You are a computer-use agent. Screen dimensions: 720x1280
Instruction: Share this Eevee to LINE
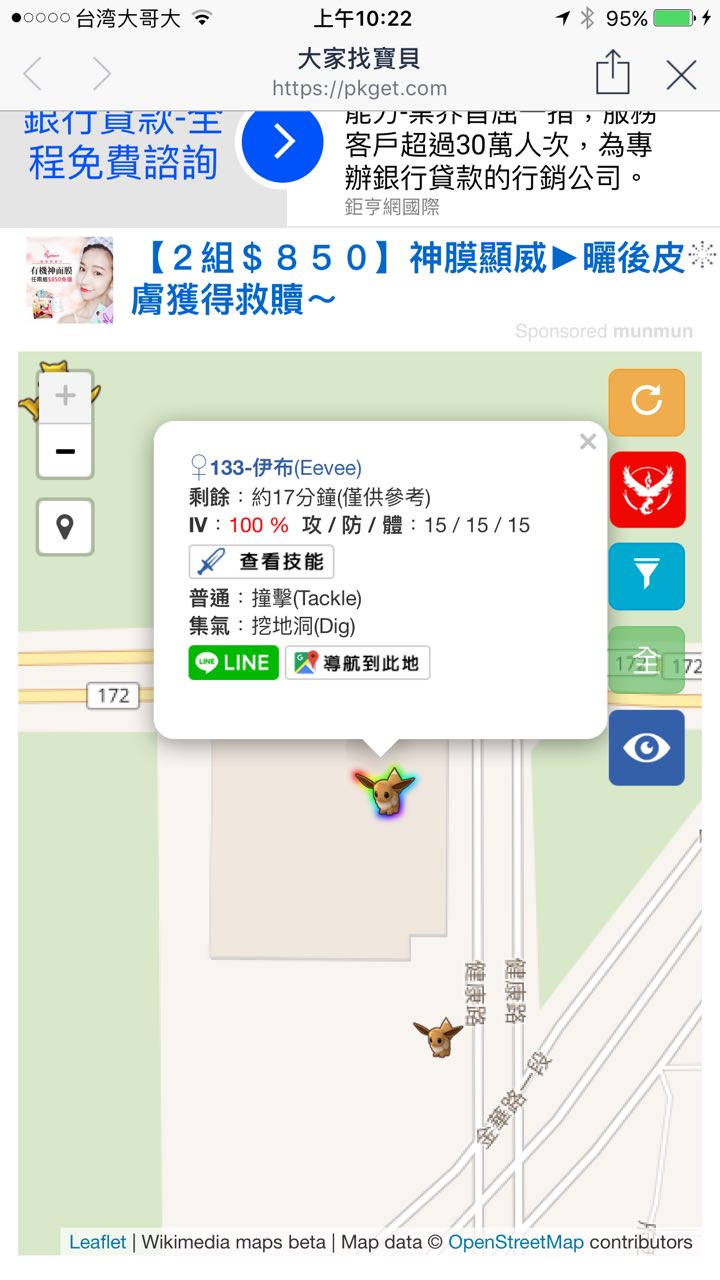point(234,663)
